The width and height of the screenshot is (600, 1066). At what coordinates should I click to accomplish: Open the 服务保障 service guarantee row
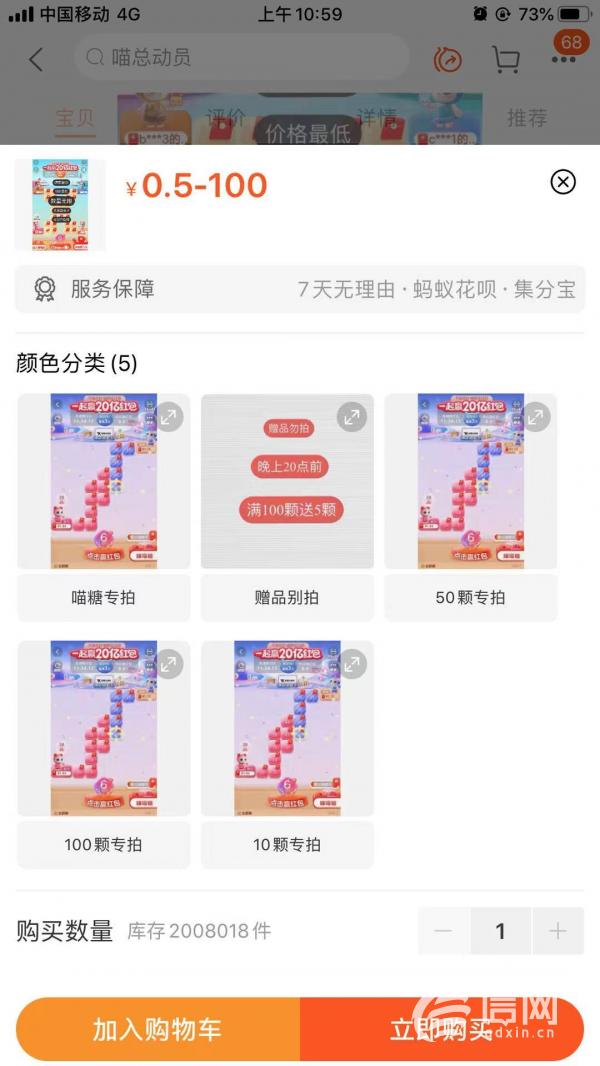(300, 289)
